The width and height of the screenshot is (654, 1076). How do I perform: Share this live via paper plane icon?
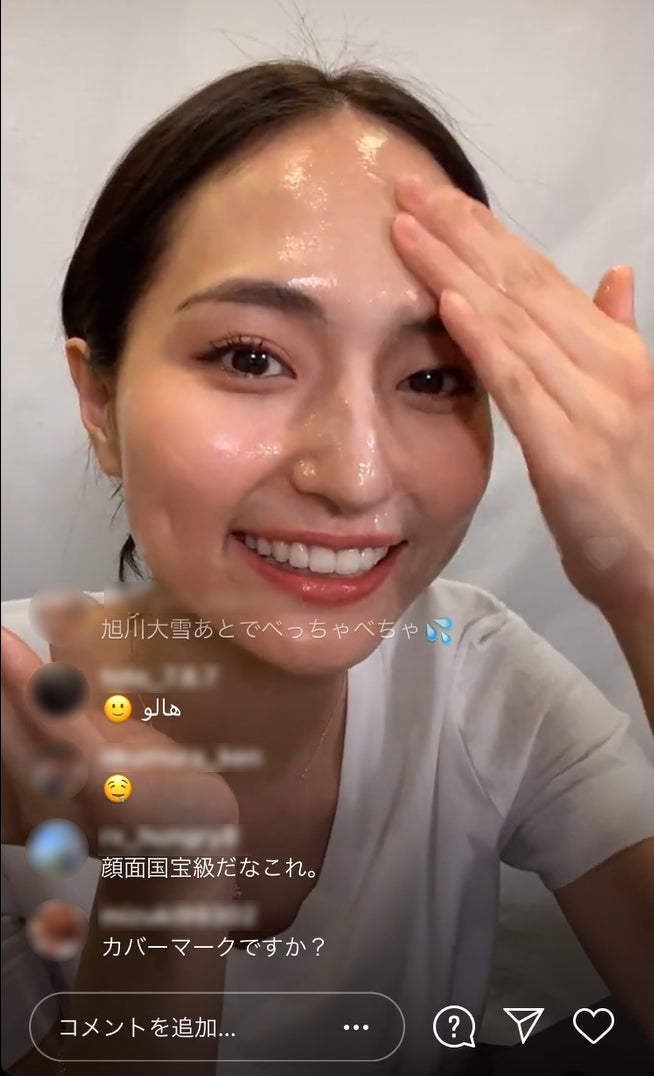pyautogui.click(x=523, y=1026)
